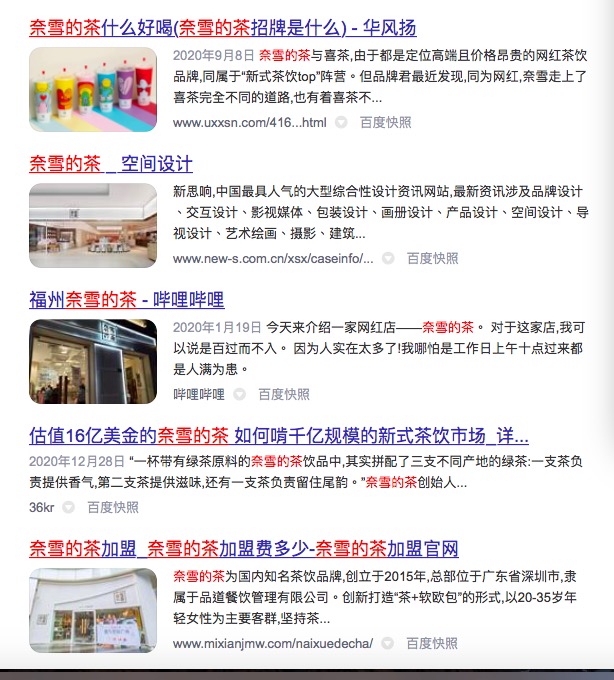Screen dimensions: 614x680
Task: Visit the www.mixianjmw.com/naixuedecha/ URL
Action: 272,643
